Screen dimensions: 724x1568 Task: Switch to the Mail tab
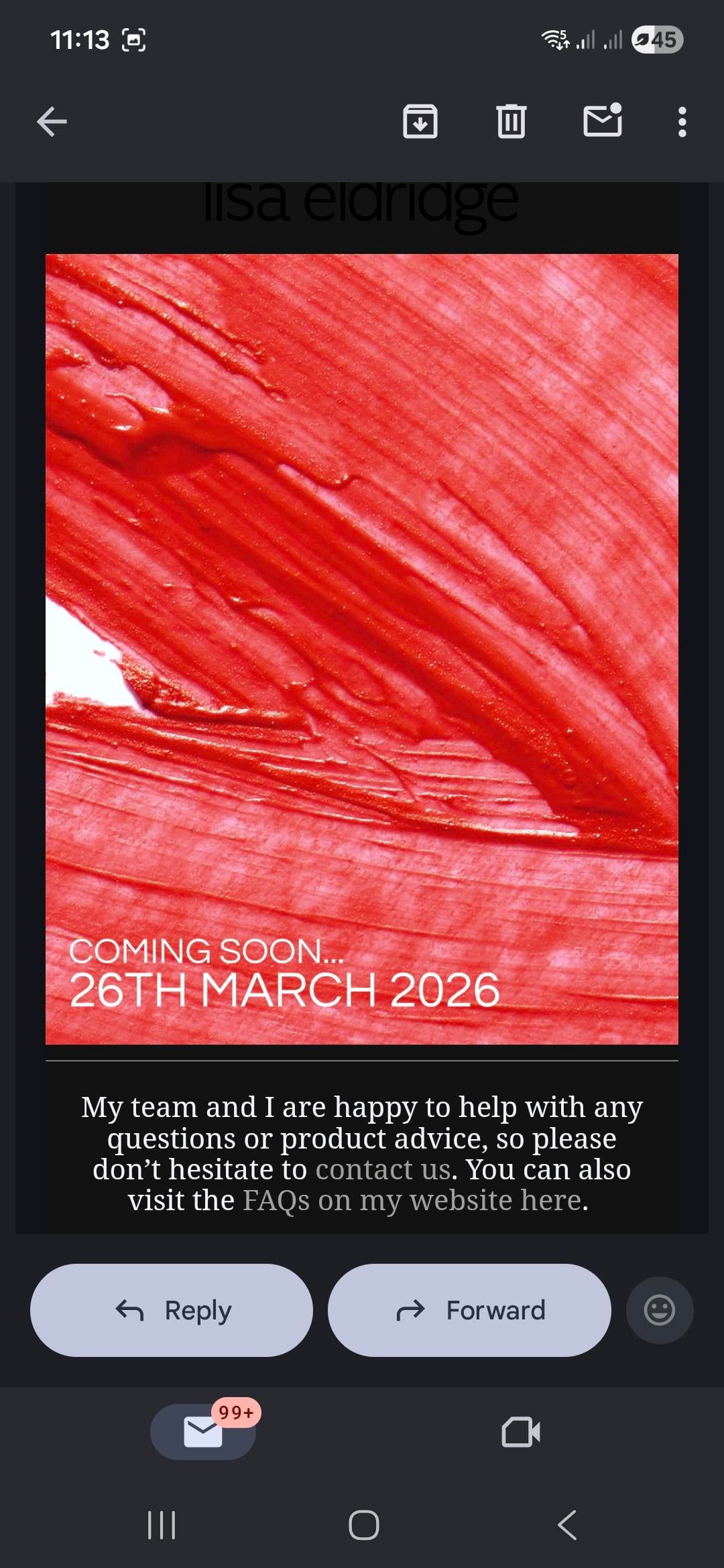click(203, 1432)
